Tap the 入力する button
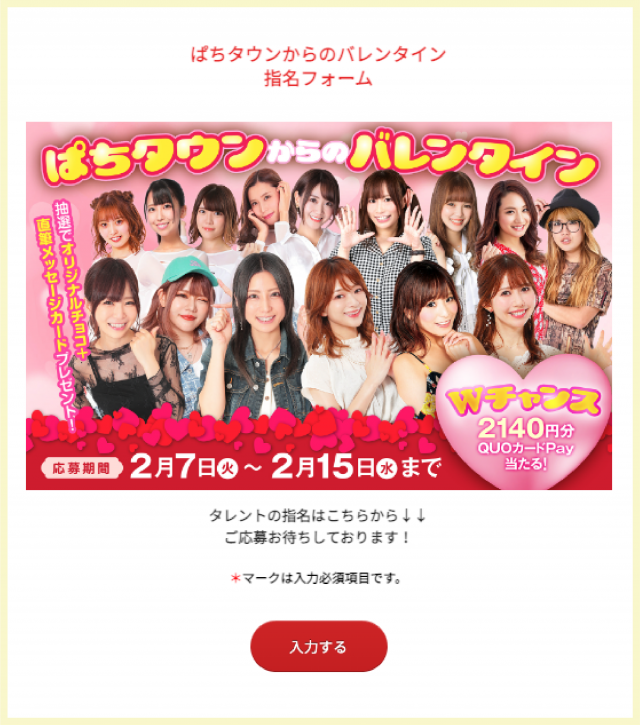The image size is (640, 725). 318,646
